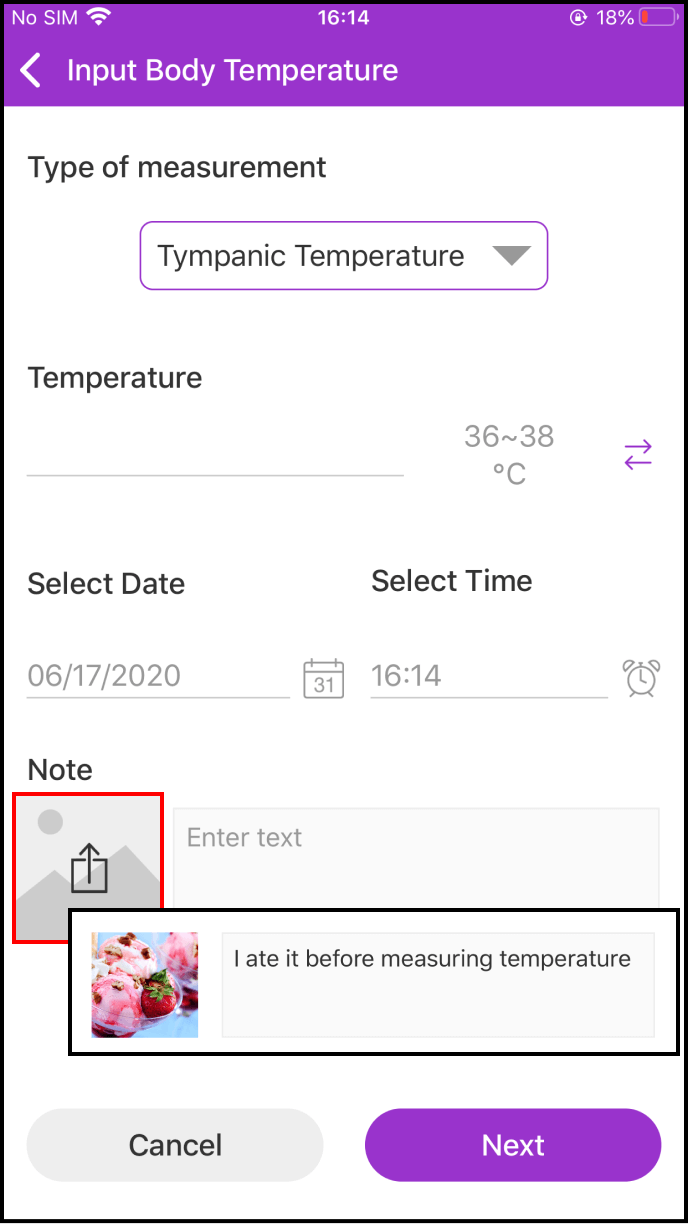688x1224 pixels.
Task: Open the alarm clock time picker
Action: [641, 678]
